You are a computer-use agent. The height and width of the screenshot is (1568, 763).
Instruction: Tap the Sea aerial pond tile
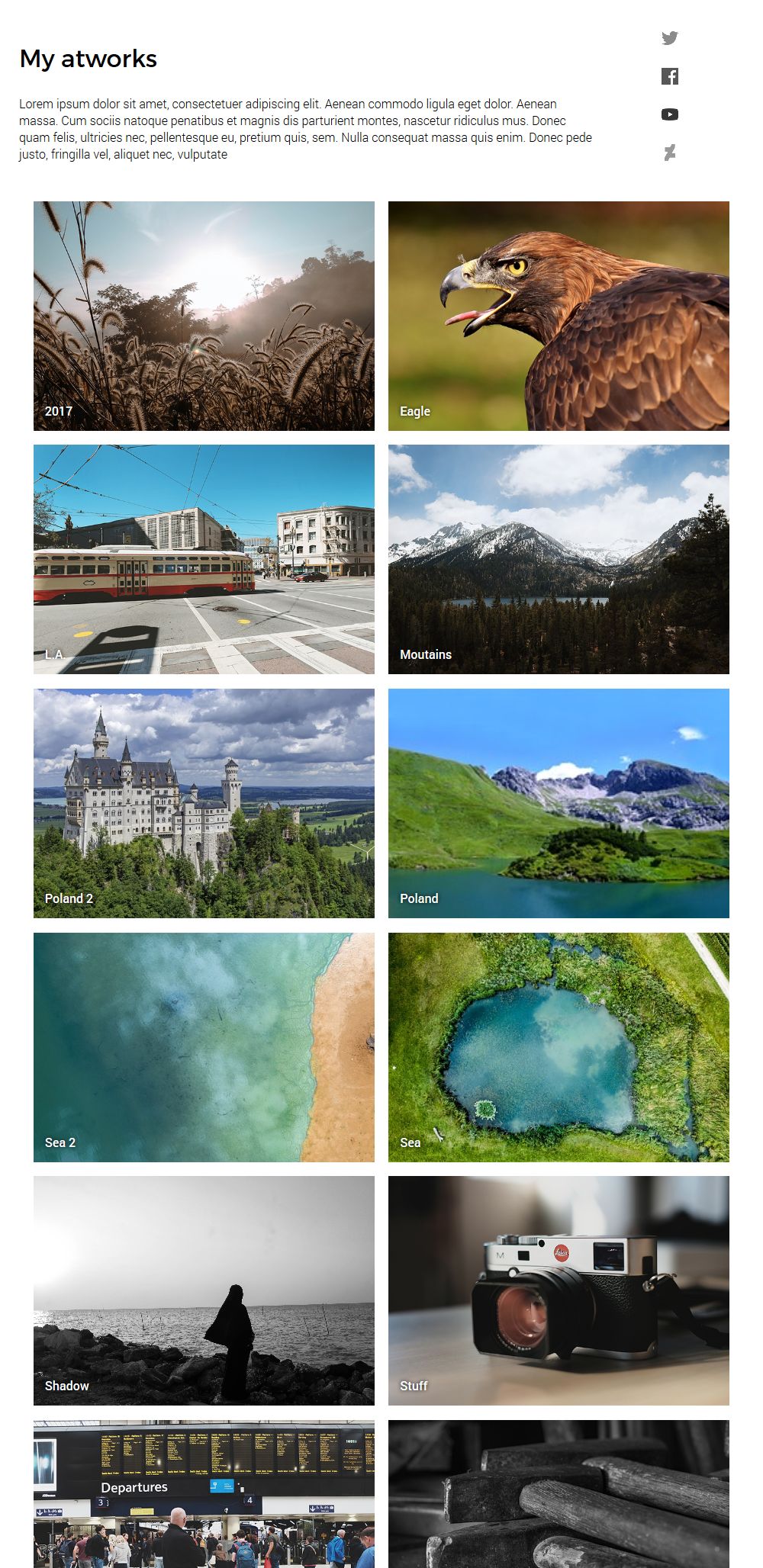click(559, 1047)
